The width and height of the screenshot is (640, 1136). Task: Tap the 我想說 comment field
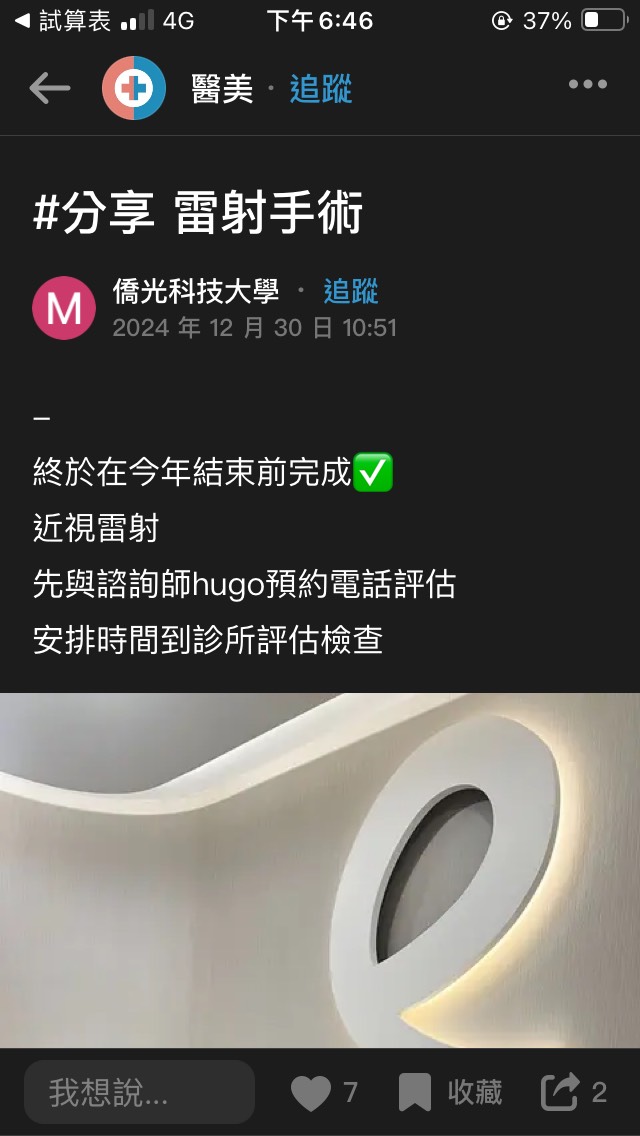139,1092
